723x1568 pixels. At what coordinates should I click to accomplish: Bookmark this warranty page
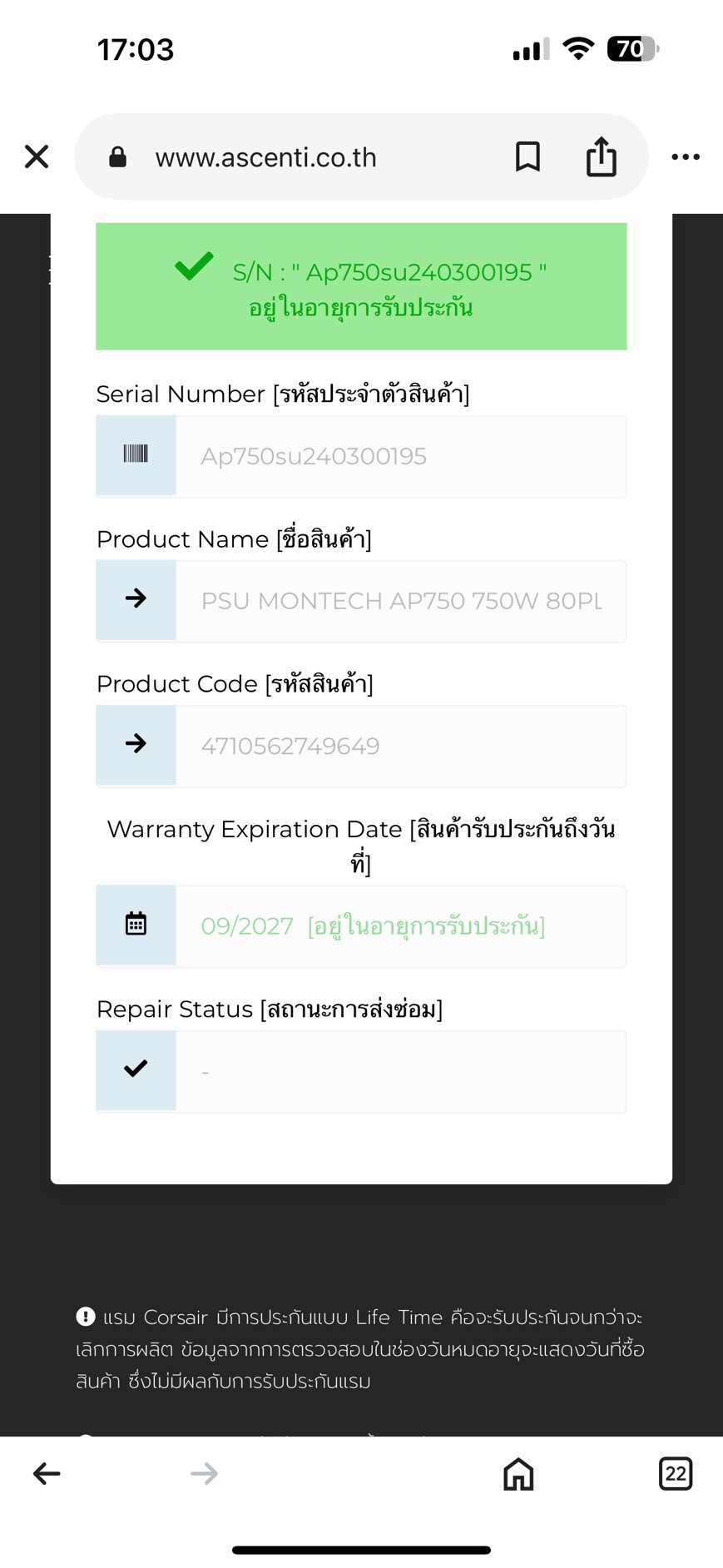click(527, 156)
